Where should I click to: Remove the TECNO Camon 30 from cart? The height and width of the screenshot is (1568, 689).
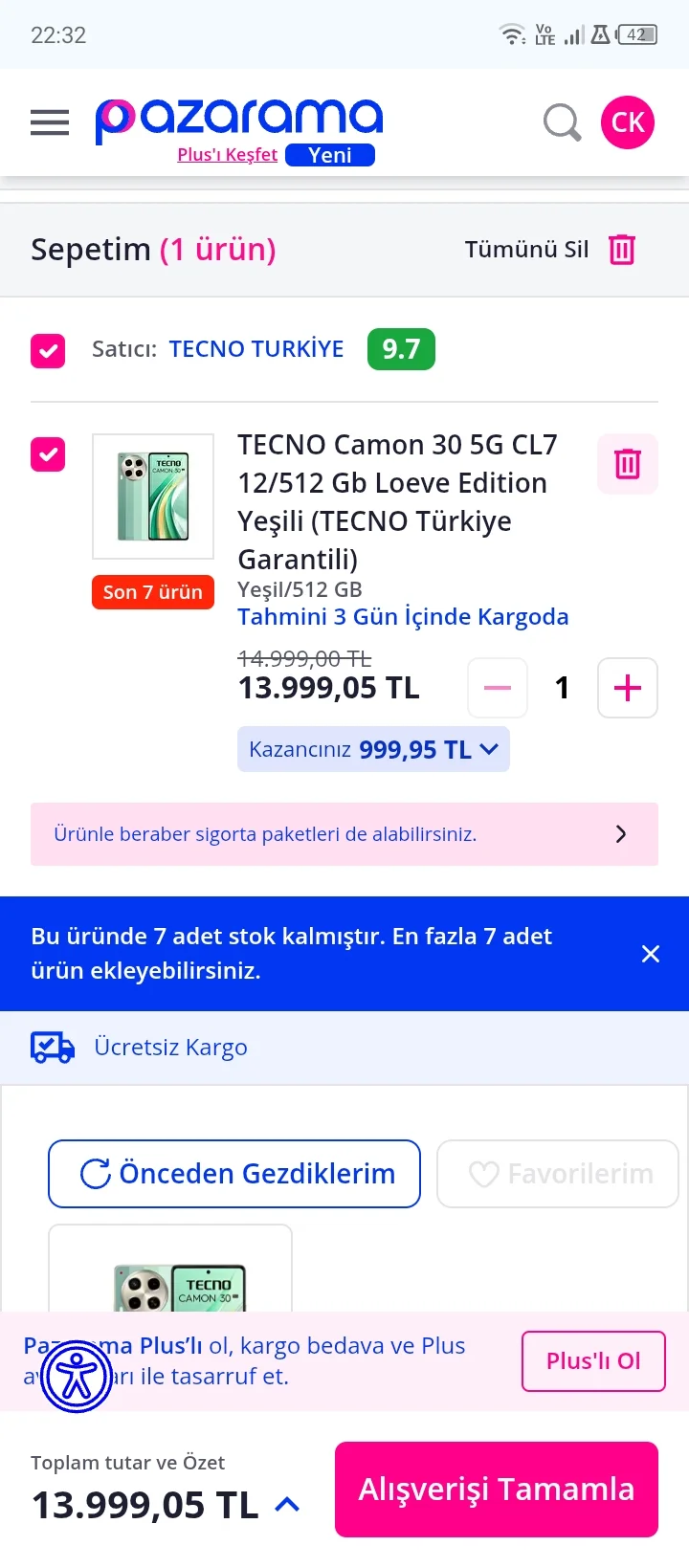point(627,464)
